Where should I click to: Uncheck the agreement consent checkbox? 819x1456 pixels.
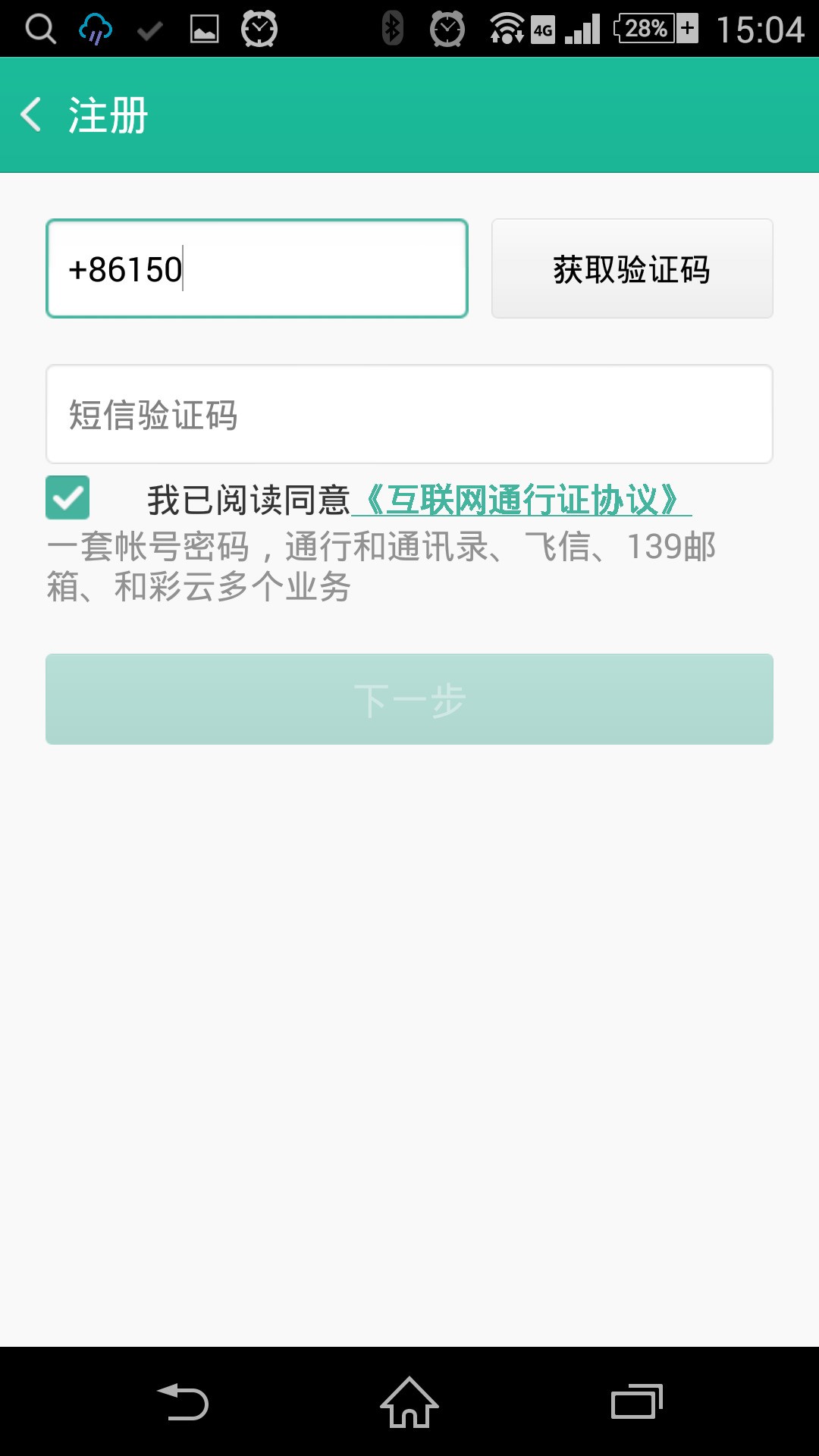(x=67, y=498)
